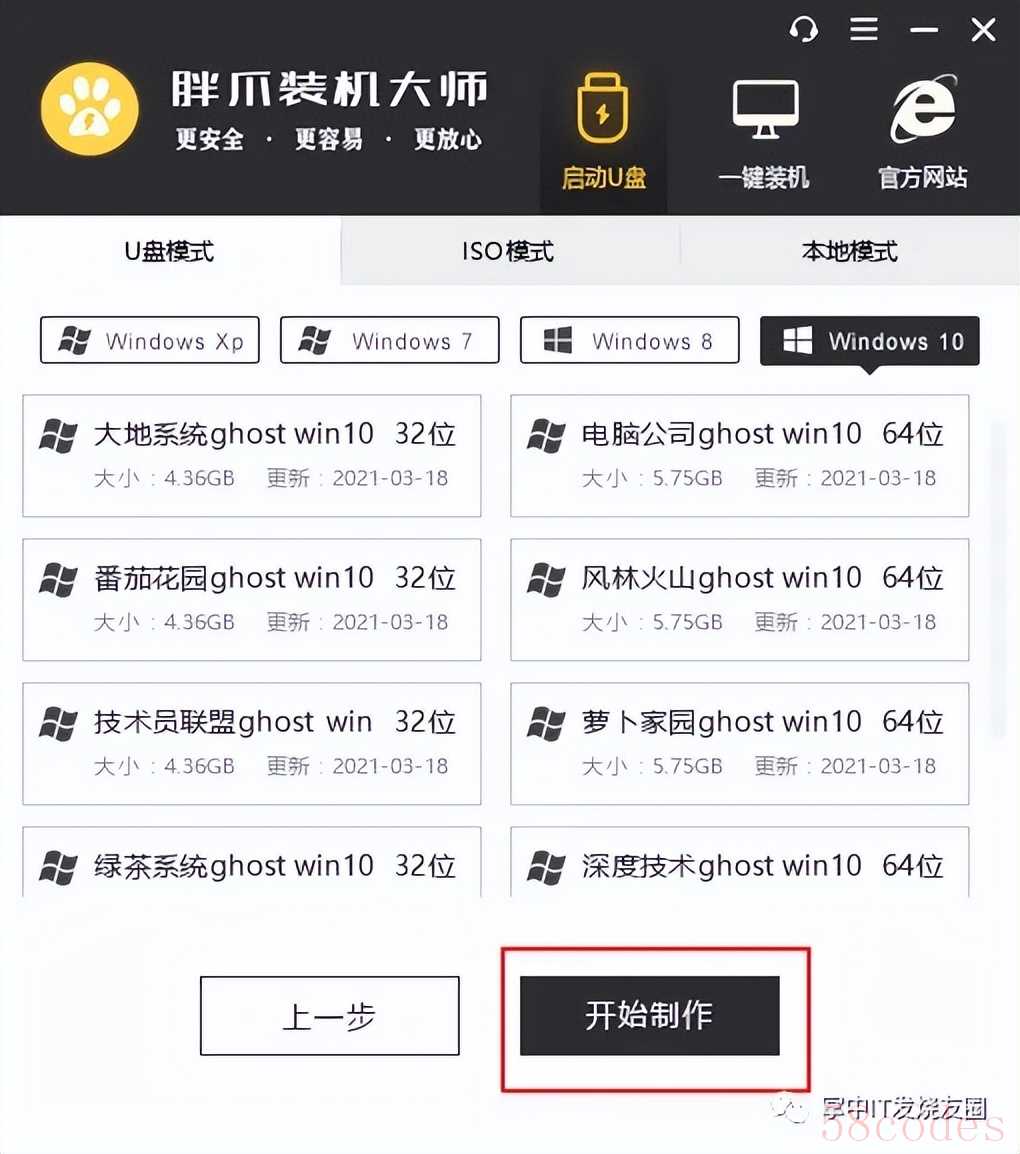Image resolution: width=1020 pixels, height=1154 pixels.
Task: Open the customer service headset icon
Action: click(804, 29)
